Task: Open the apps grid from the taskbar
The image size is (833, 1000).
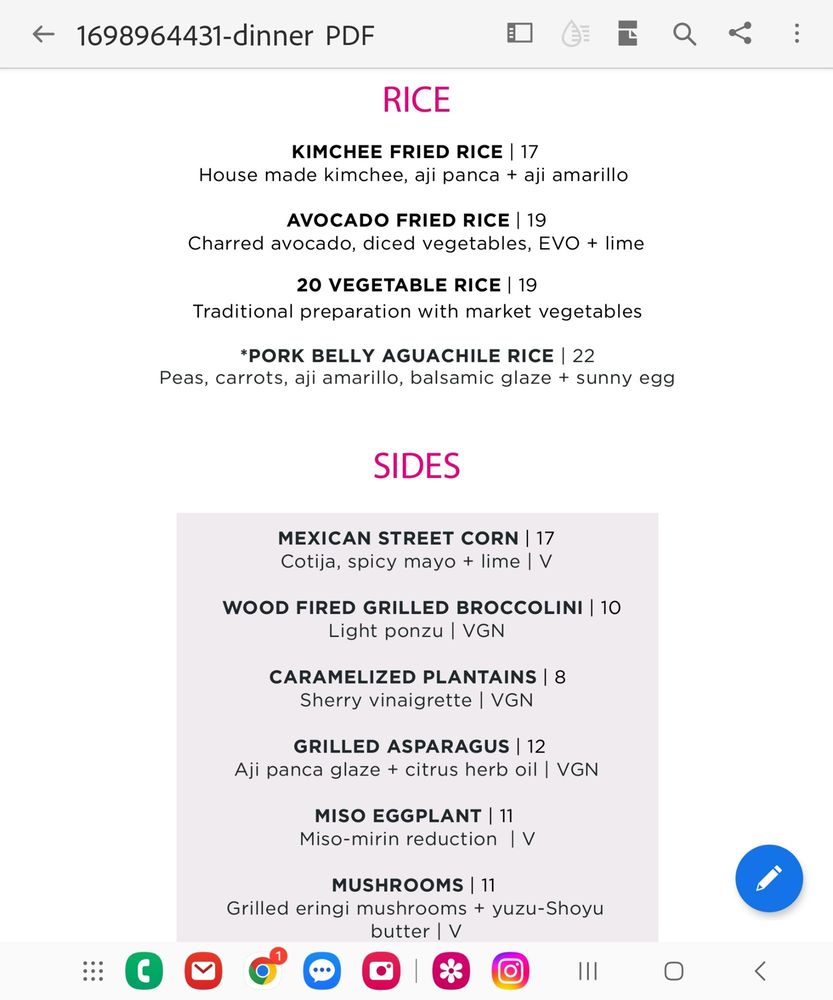Action: click(93, 971)
